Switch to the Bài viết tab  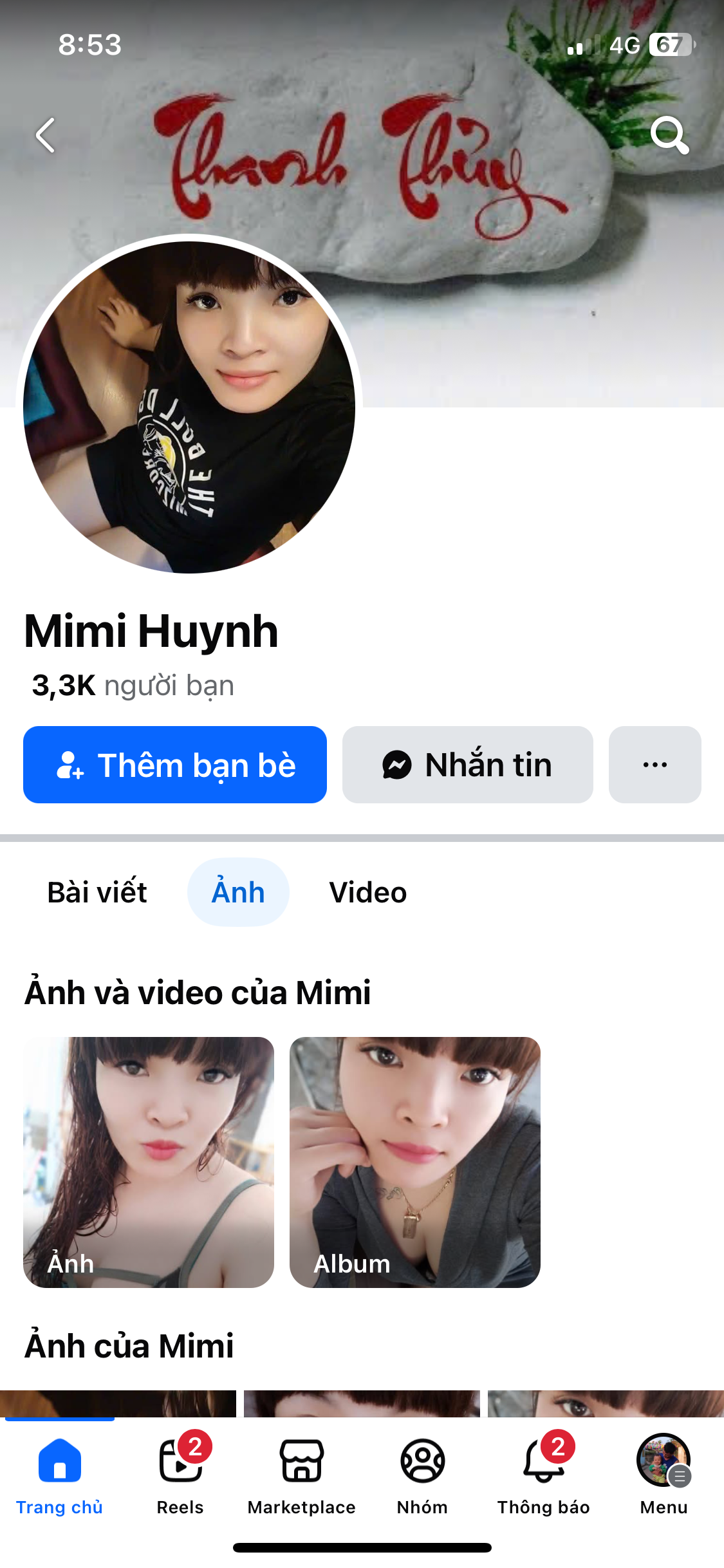(97, 892)
